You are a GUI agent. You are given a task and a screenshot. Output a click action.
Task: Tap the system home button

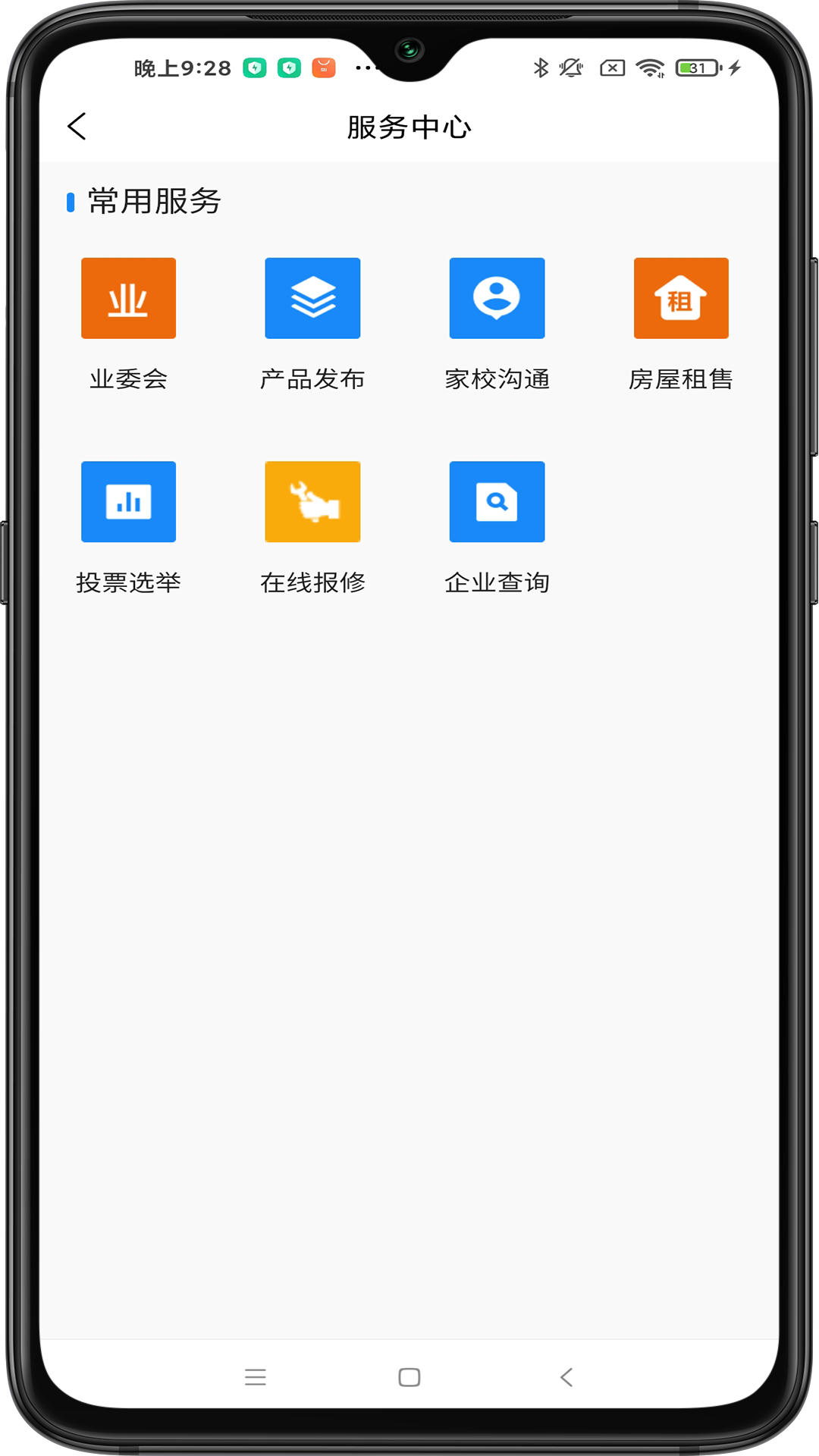point(409,1377)
